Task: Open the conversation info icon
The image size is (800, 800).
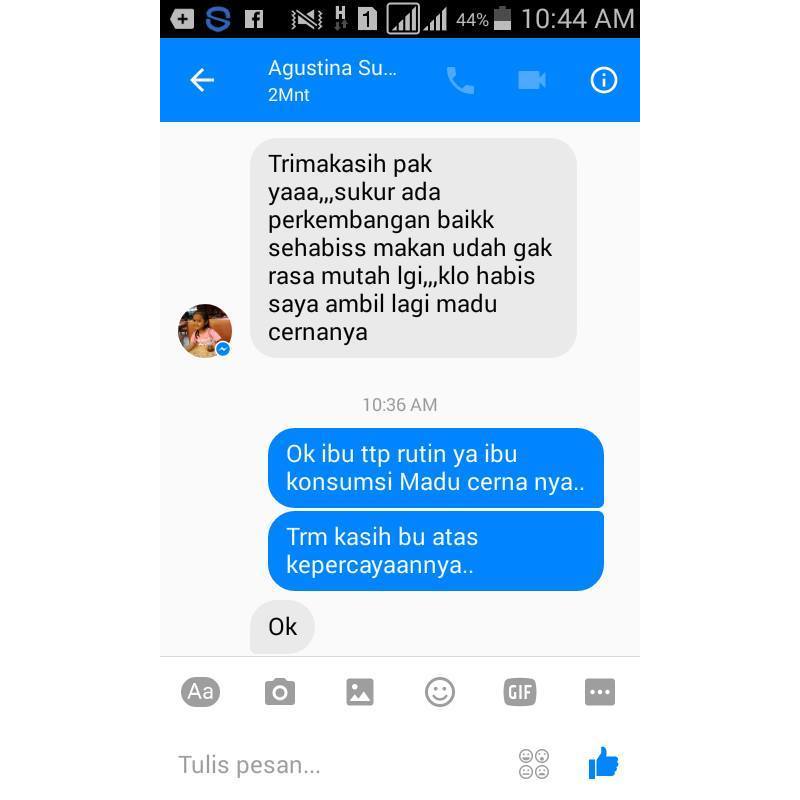Action: click(604, 80)
